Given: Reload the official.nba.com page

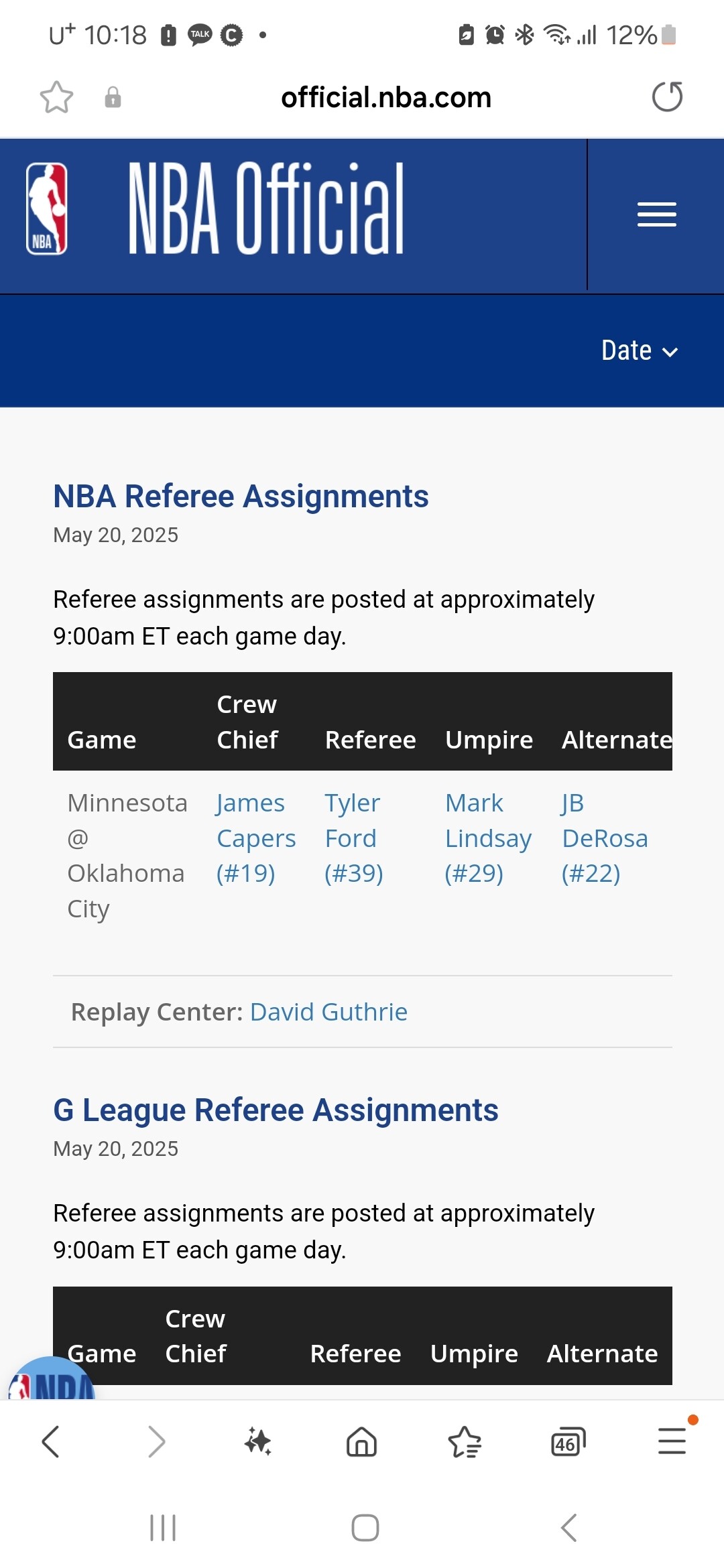Looking at the screenshot, I should 667,97.
